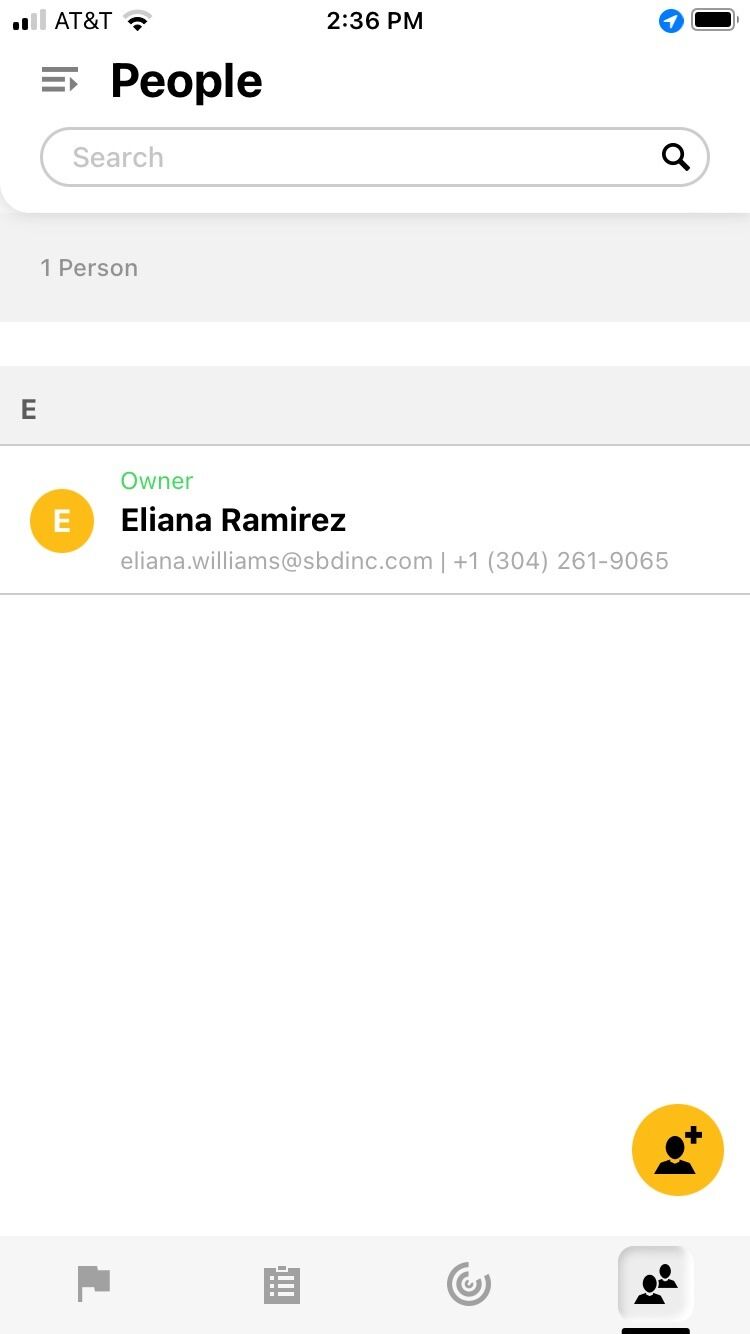
Task: Open Eliana Ramirez's contact row
Action: coord(375,520)
